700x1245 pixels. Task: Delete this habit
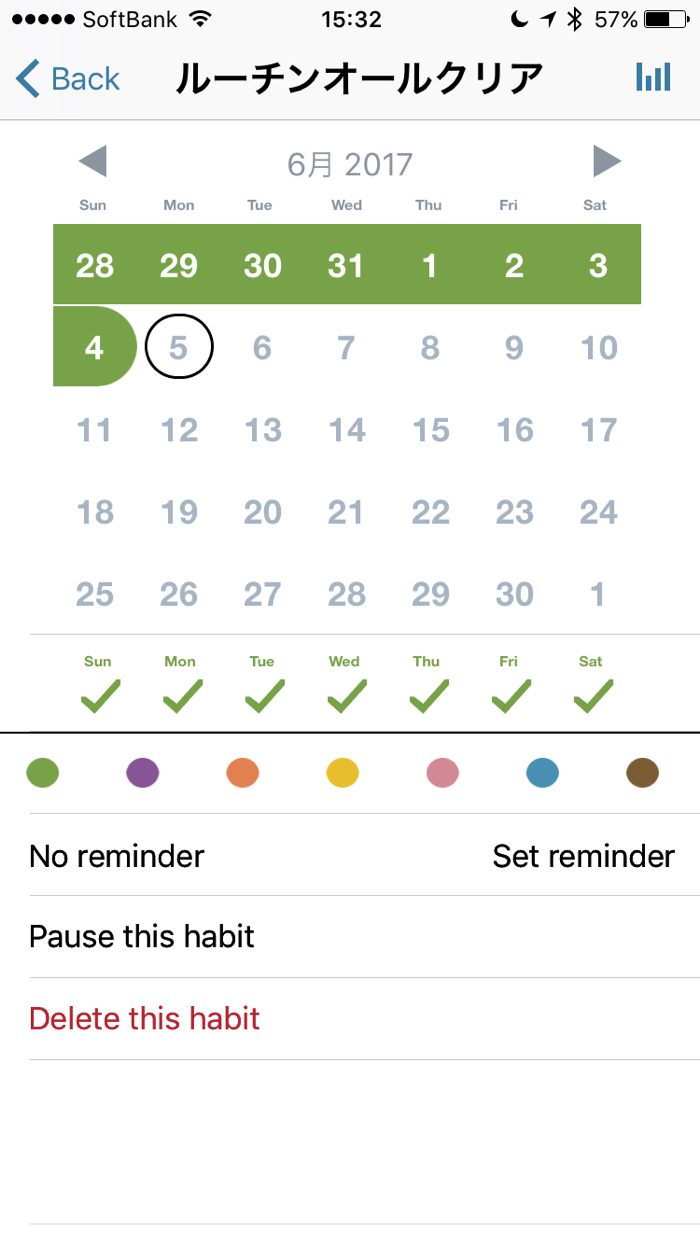(x=145, y=1019)
